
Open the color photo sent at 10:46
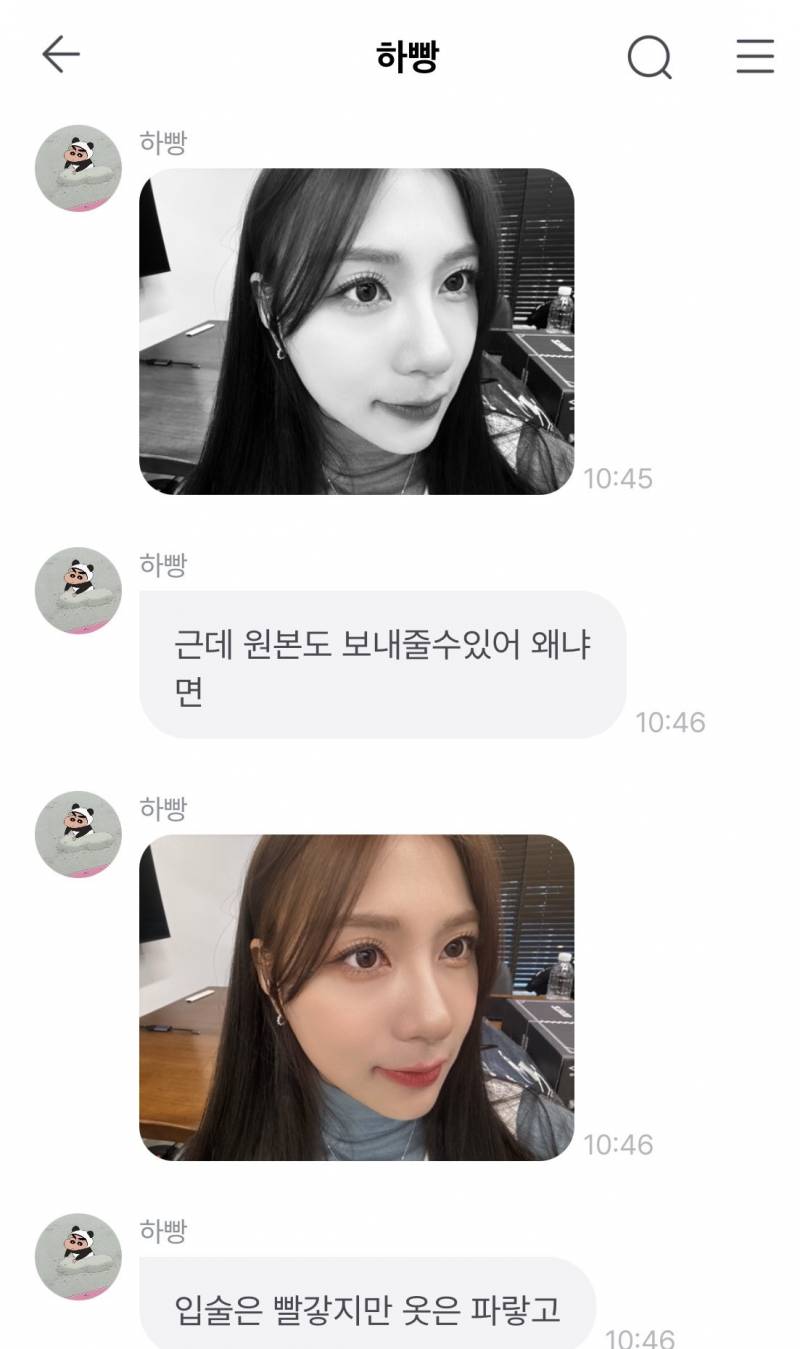[x=356, y=997]
